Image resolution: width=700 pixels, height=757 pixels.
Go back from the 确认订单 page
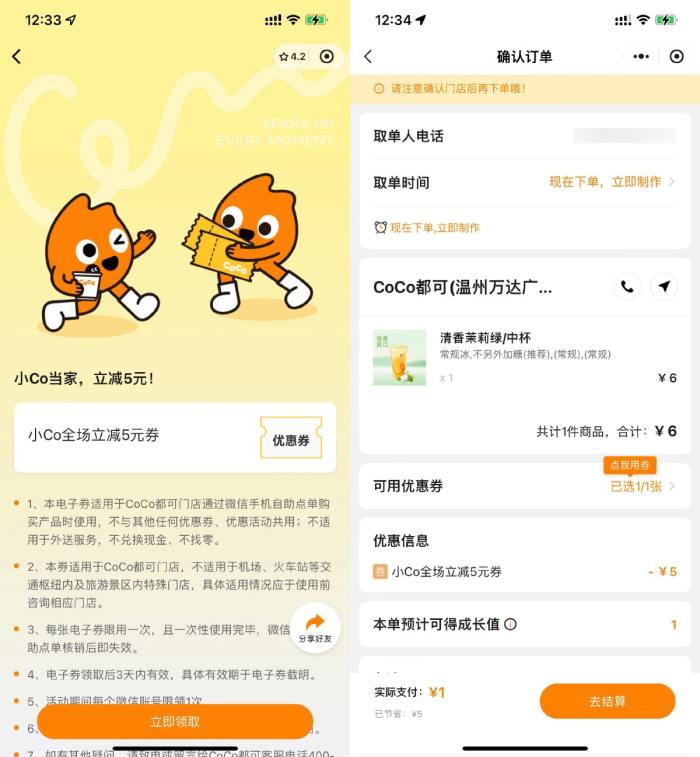coord(368,57)
